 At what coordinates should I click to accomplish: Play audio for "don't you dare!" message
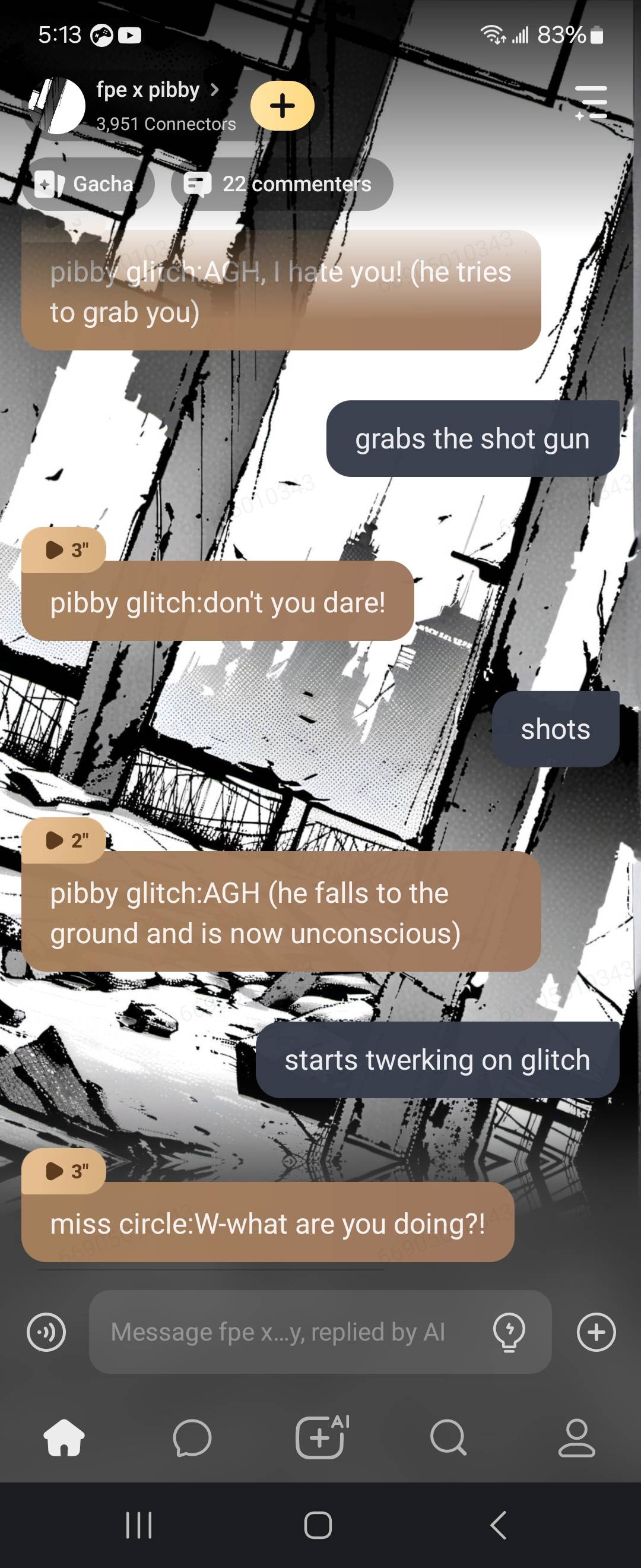click(65, 549)
